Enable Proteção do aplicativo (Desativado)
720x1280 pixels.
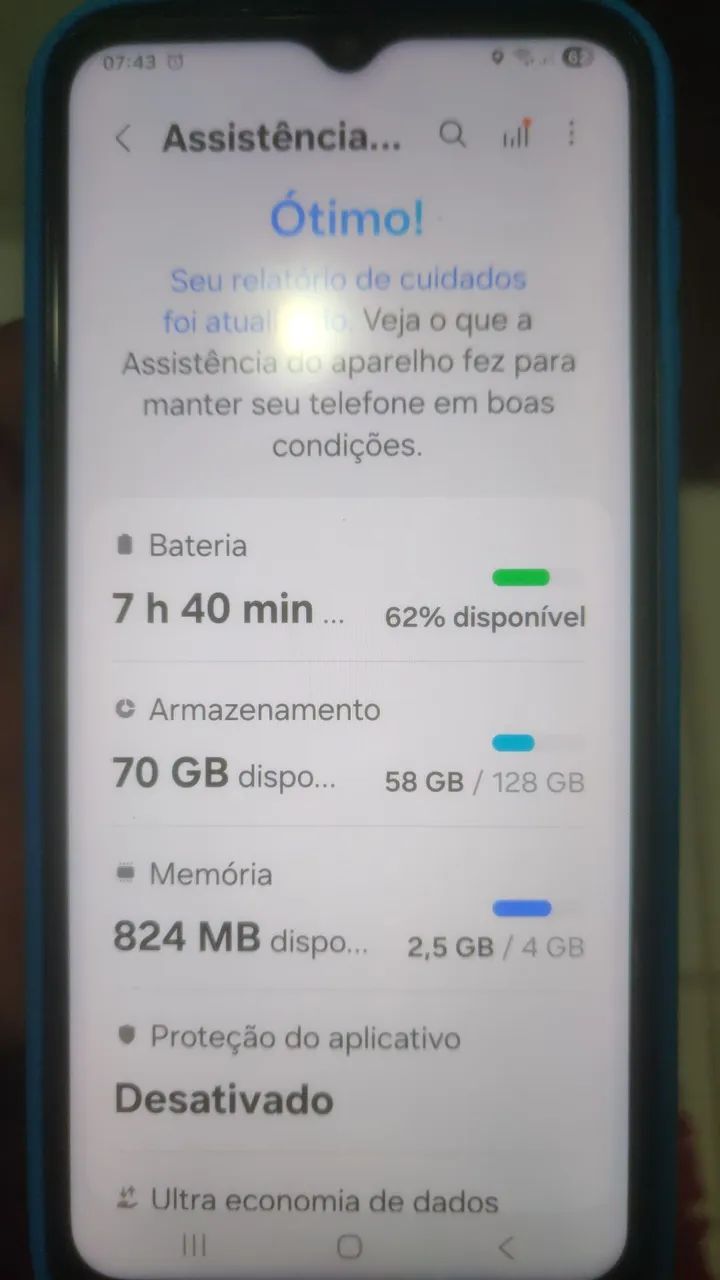pos(223,1099)
